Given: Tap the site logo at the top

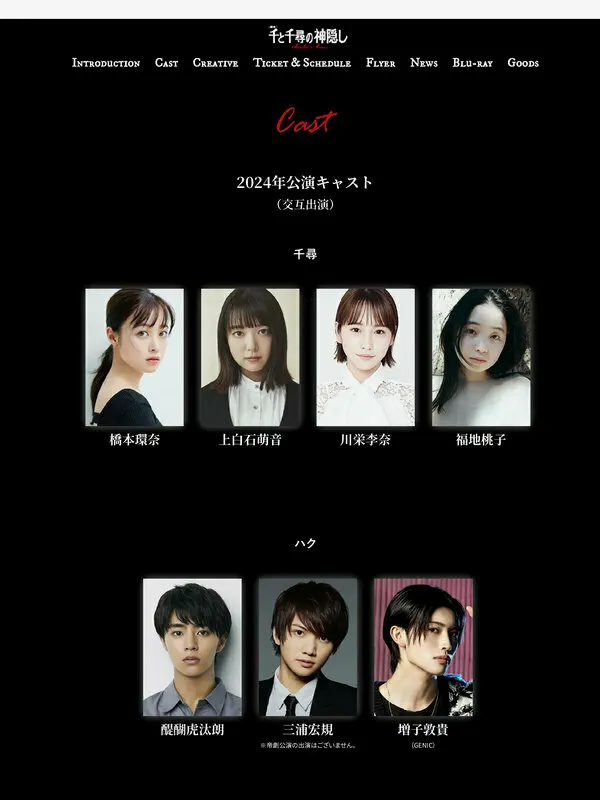Looking at the screenshot, I should pos(308,37).
